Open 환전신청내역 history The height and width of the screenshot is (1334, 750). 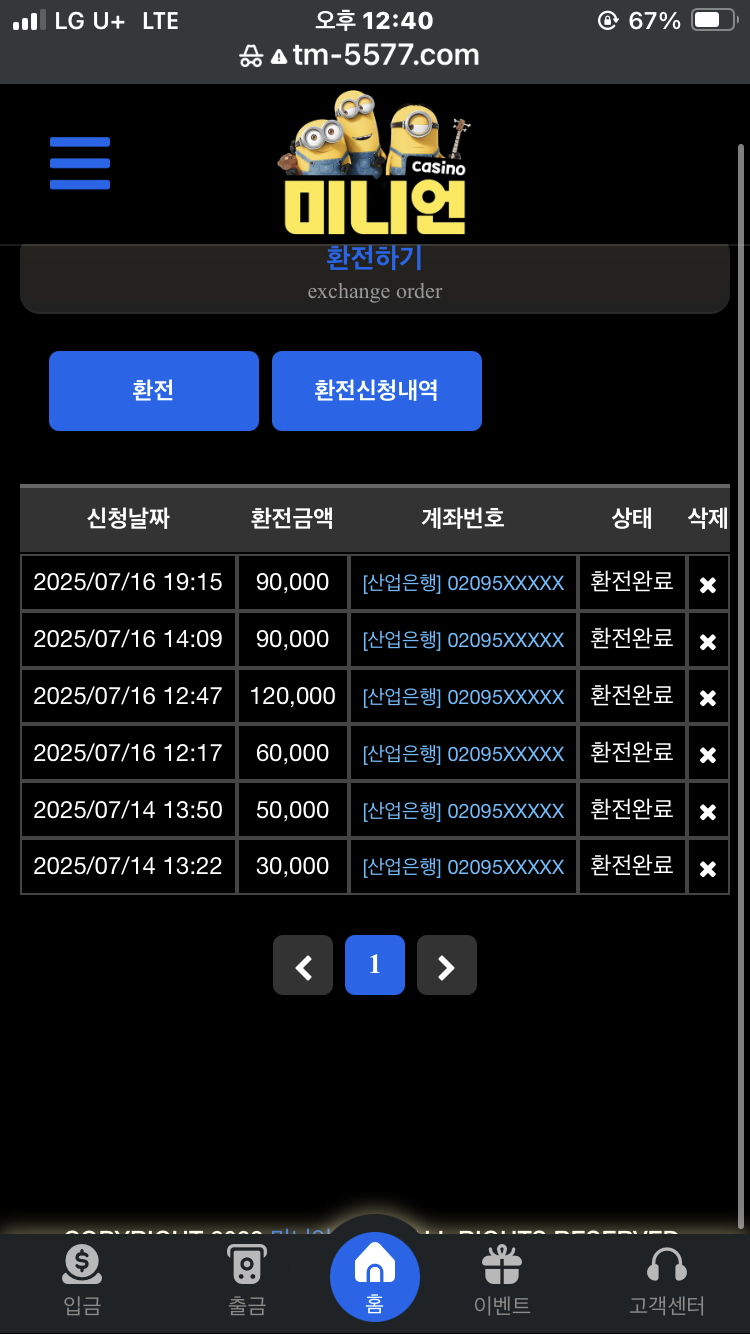point(376,391)
